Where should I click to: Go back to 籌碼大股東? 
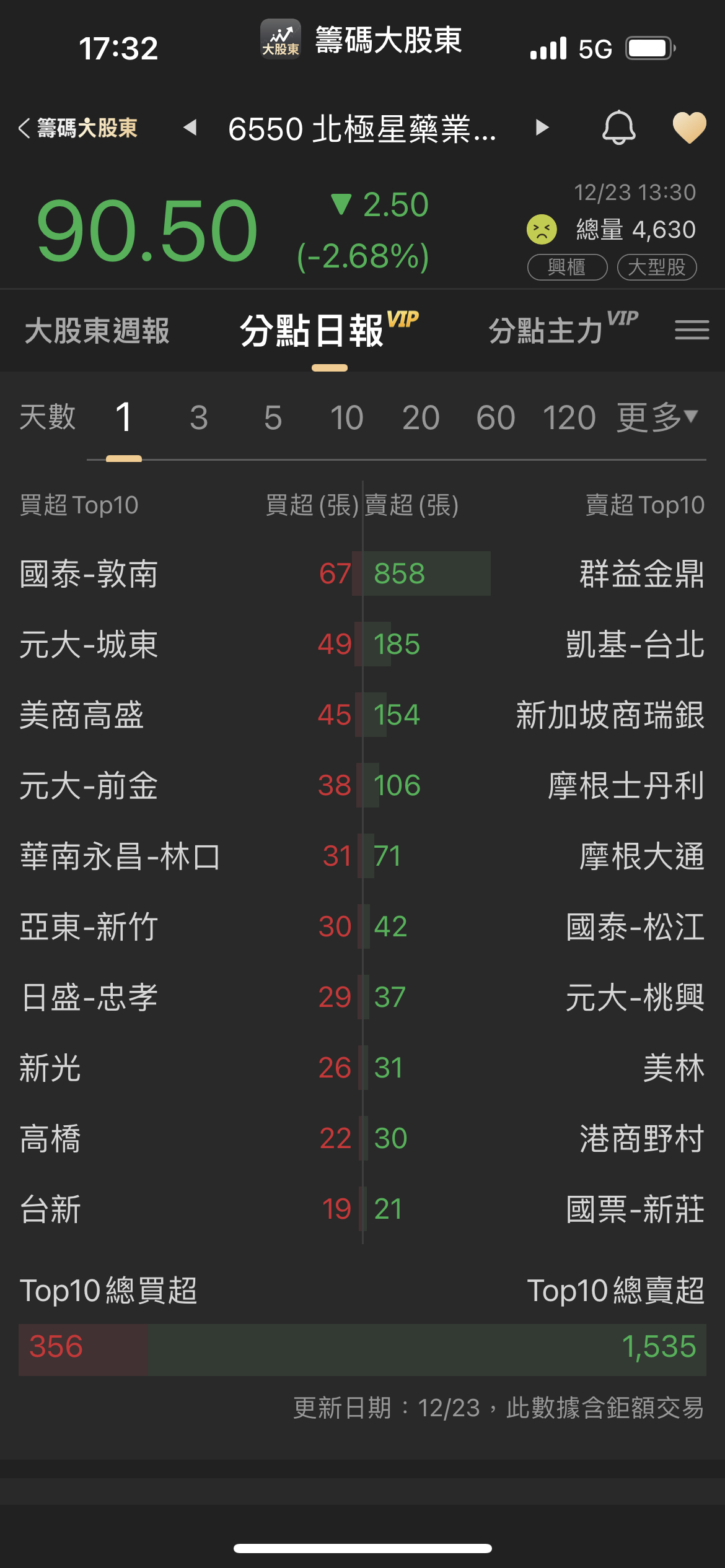pos(77,128)
